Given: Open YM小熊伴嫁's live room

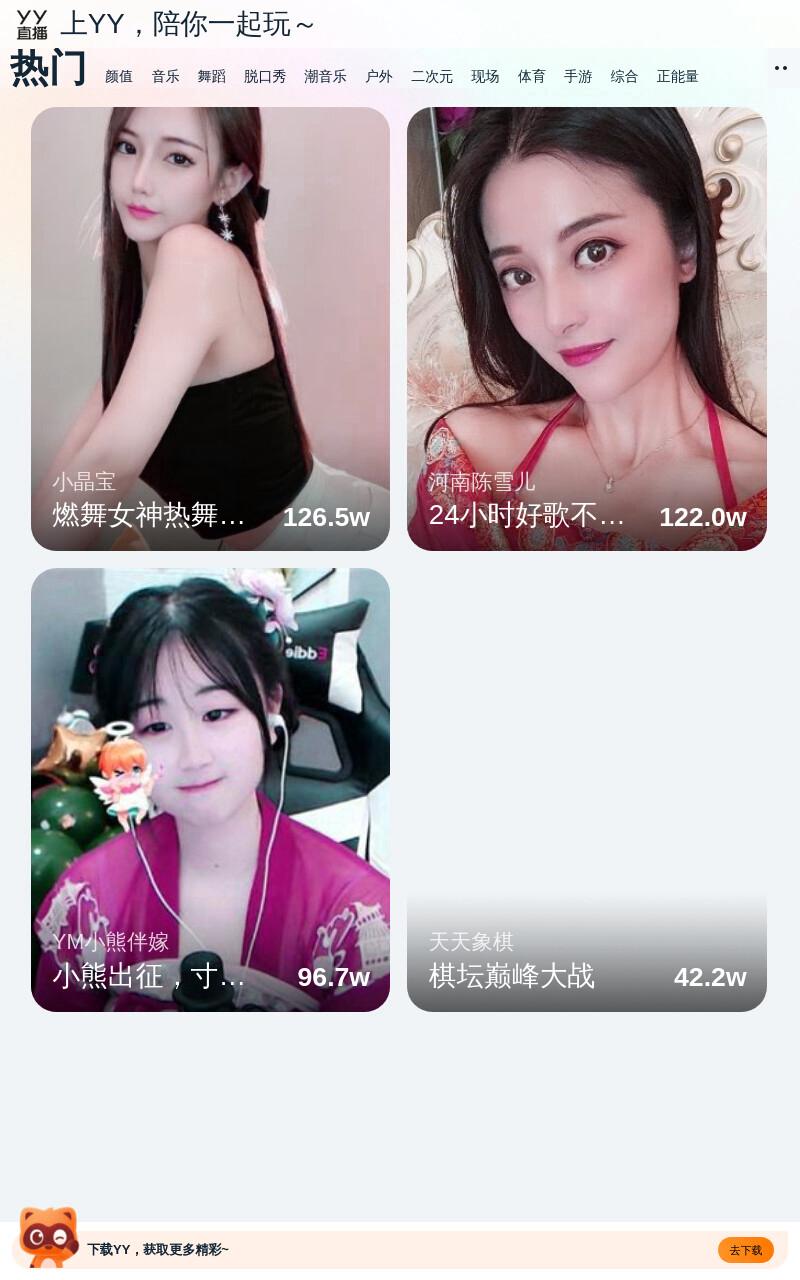Looking at the screenshot, I should [210, 790].
